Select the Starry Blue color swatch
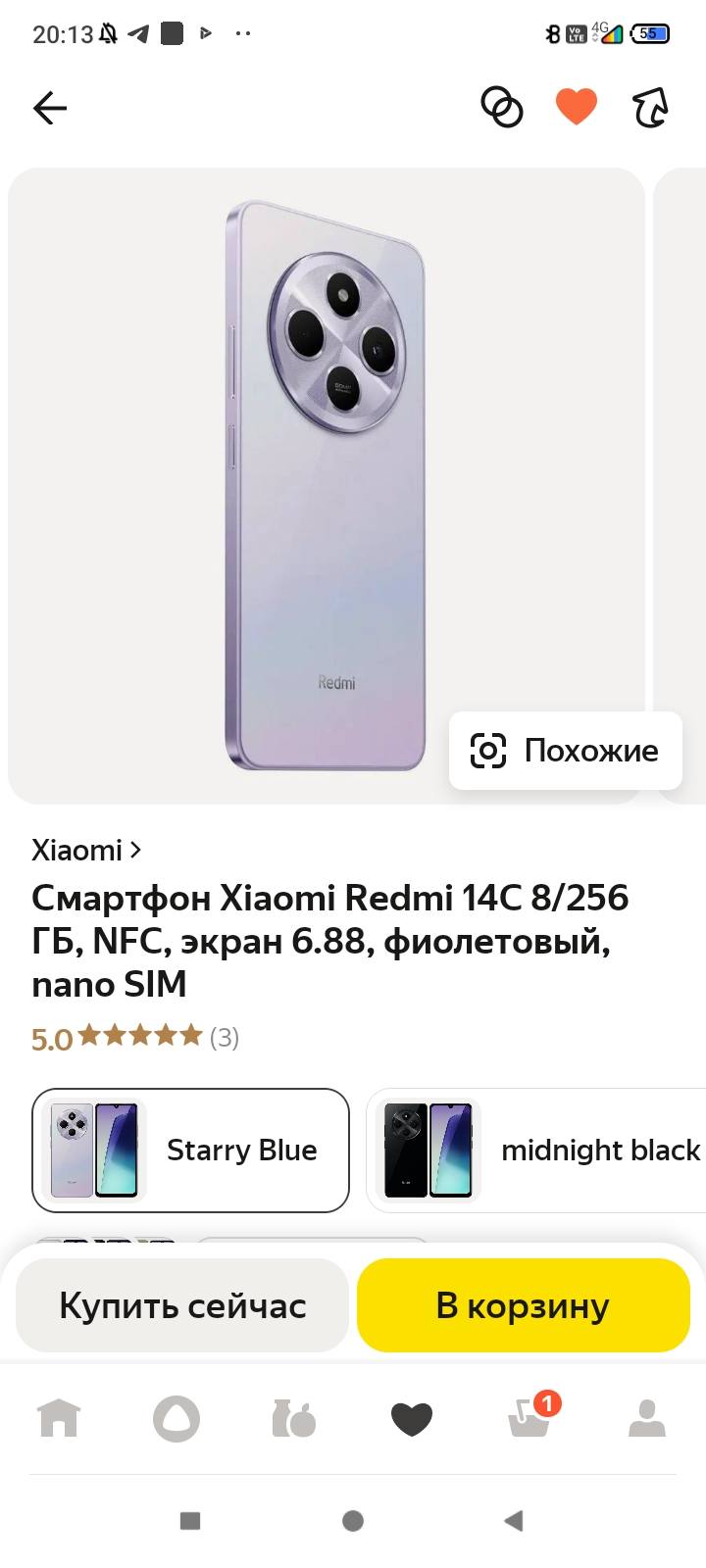 (191, 1150)
